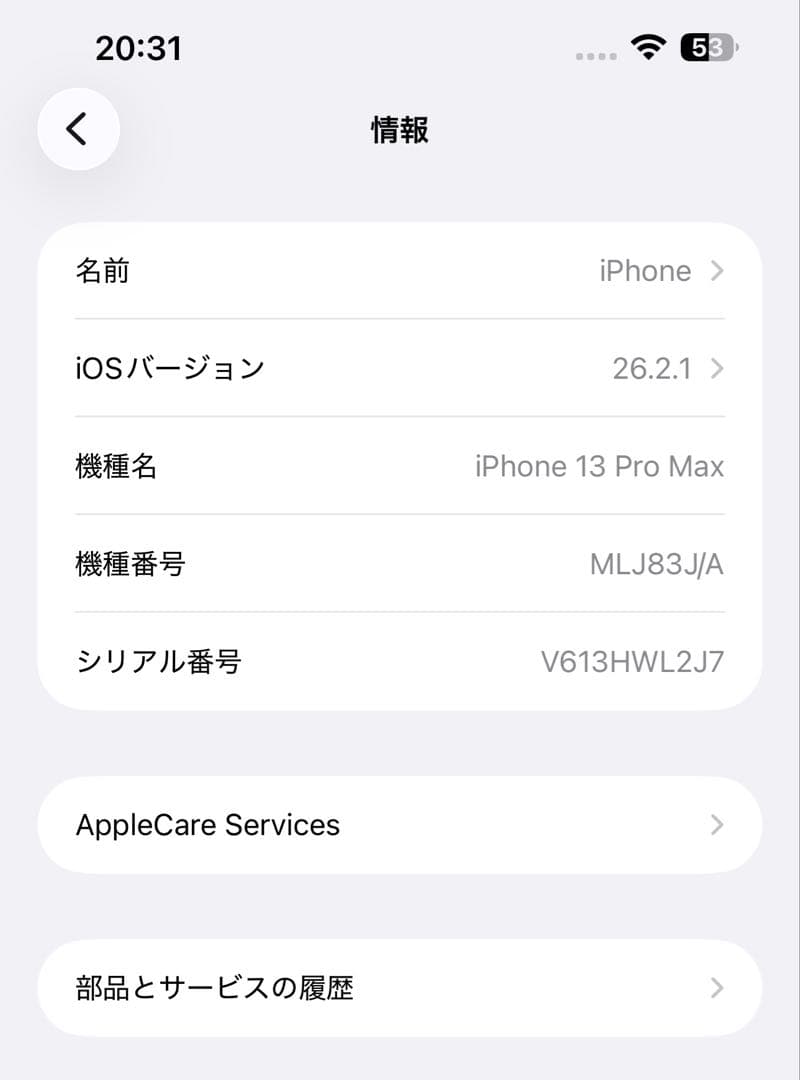
Task: Tap the chevron on the AppleCare Services row
Action: click(716, 824)
